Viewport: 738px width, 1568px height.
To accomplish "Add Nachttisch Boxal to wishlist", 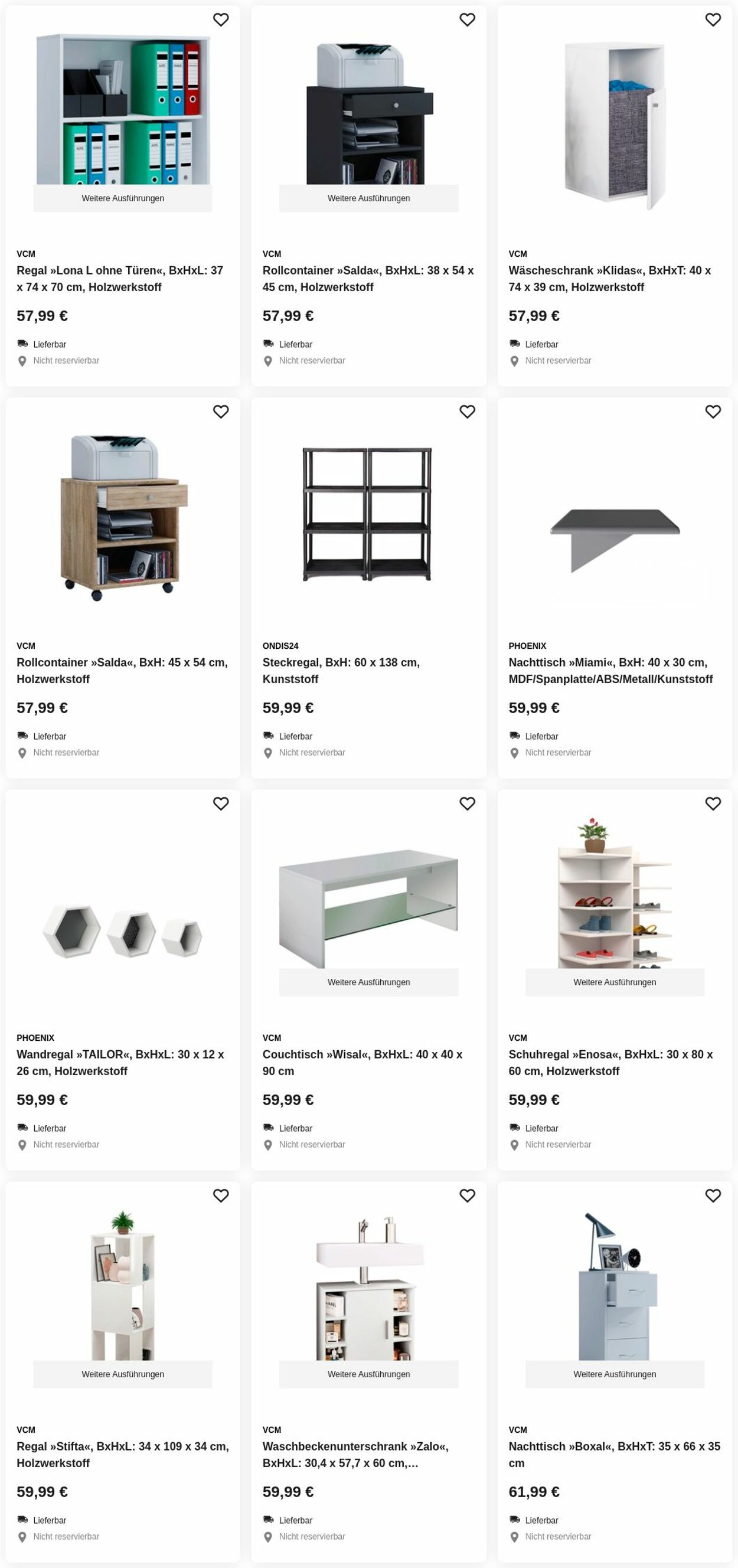I will pyautogui.click(x=713, y=1196).
